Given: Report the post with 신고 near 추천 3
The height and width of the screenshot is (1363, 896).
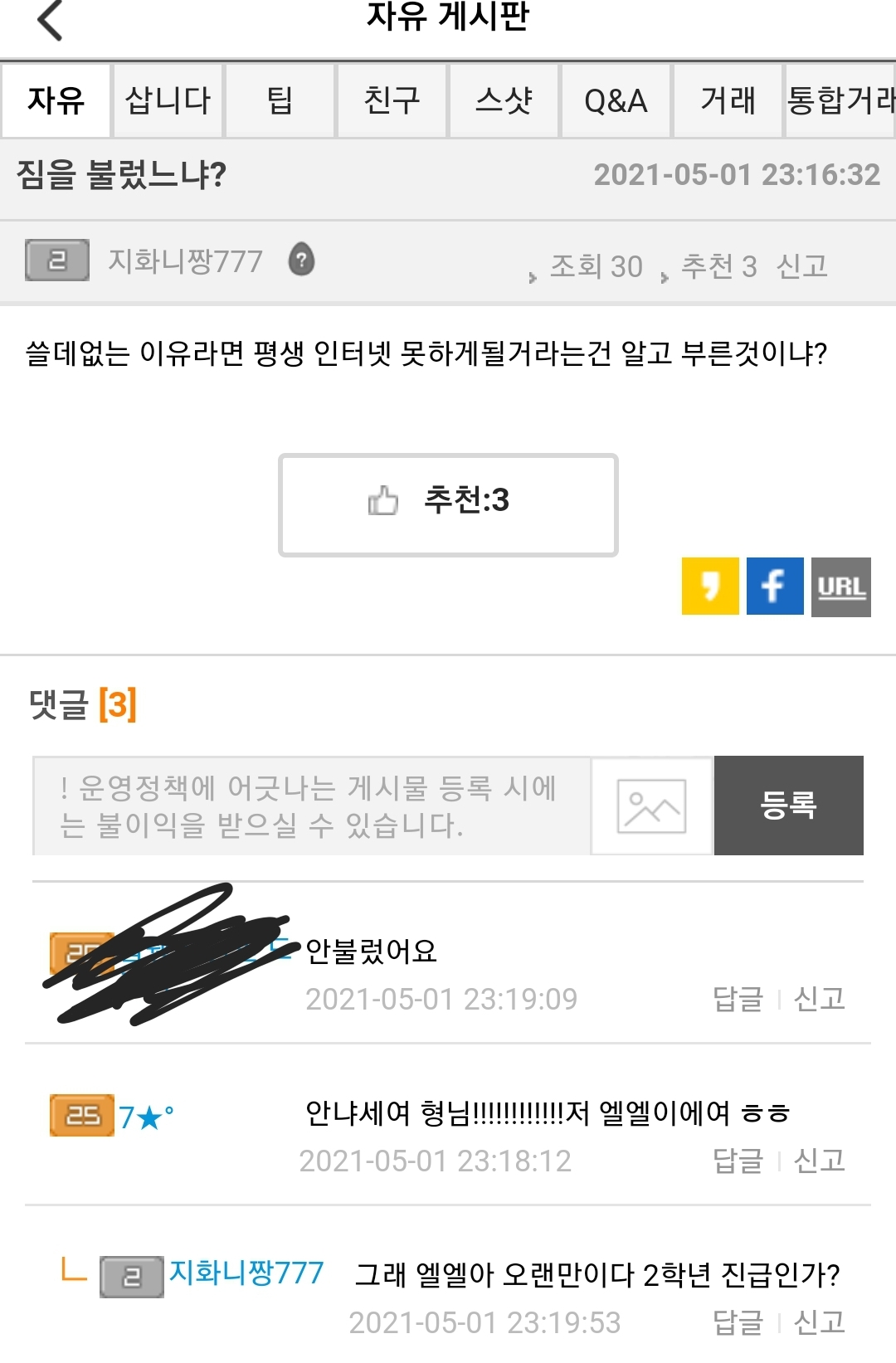Looking at the screenshot, I should pyautogui.click(x=801, y=266).
